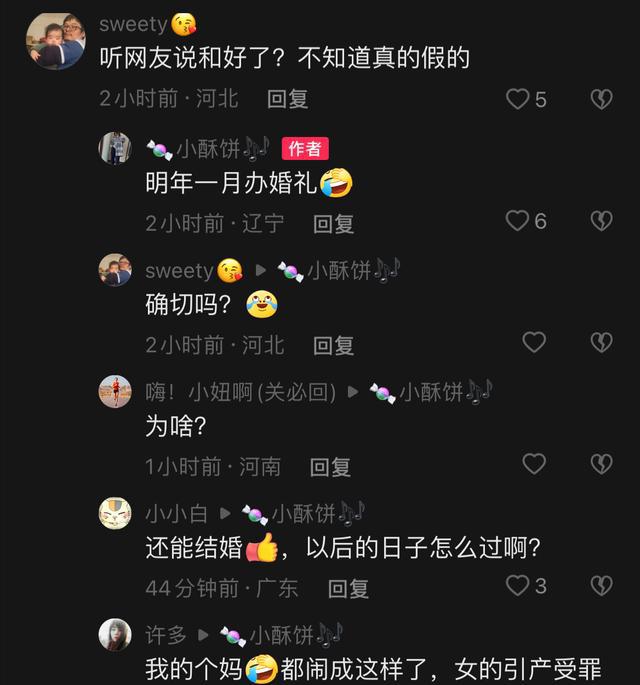Screen dimensions: 640x685
Task: Dislike the comment 为啥
Action: click(x=600, y=464)
